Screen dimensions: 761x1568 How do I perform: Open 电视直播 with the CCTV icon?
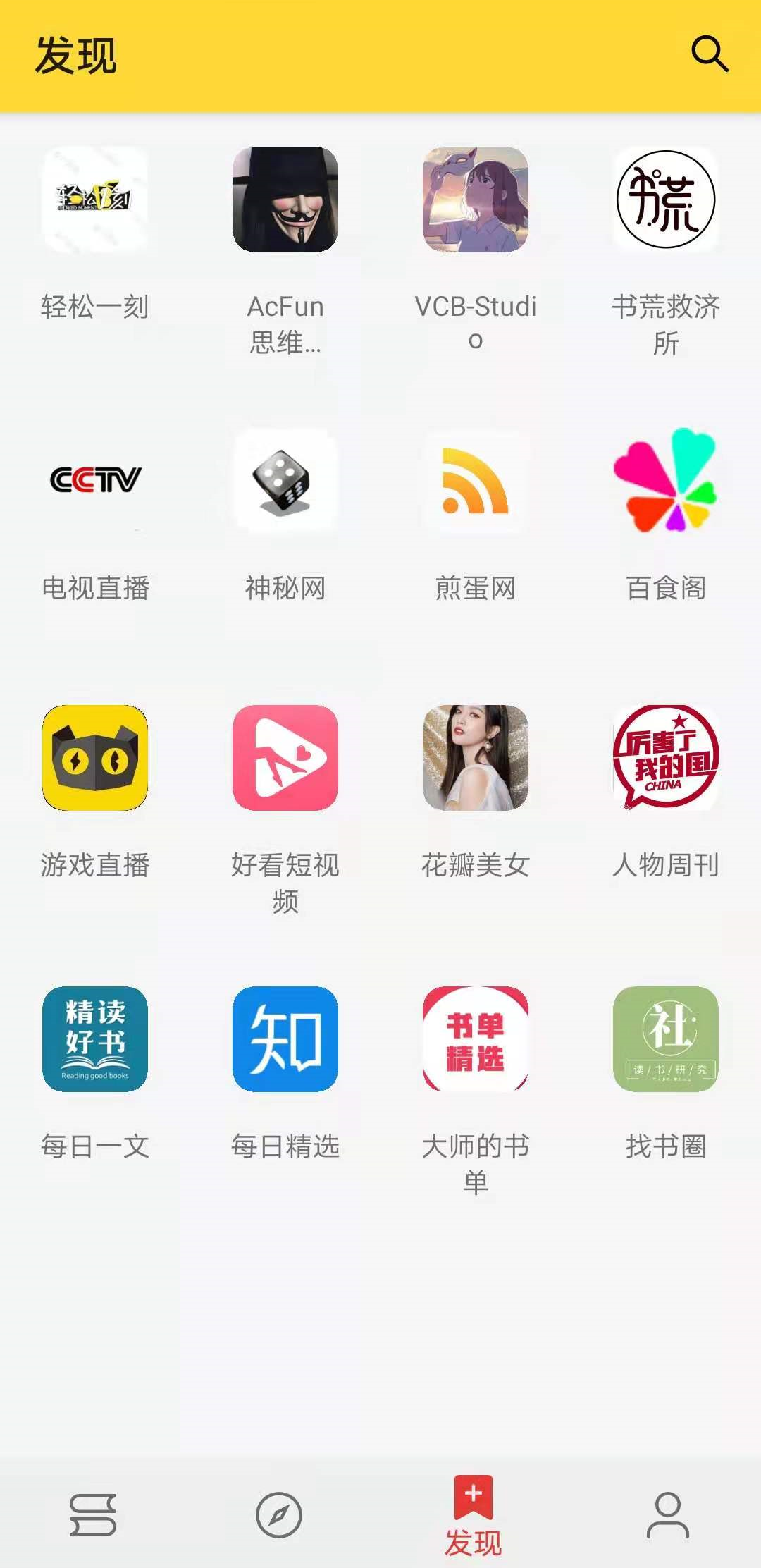coord(95,481)
